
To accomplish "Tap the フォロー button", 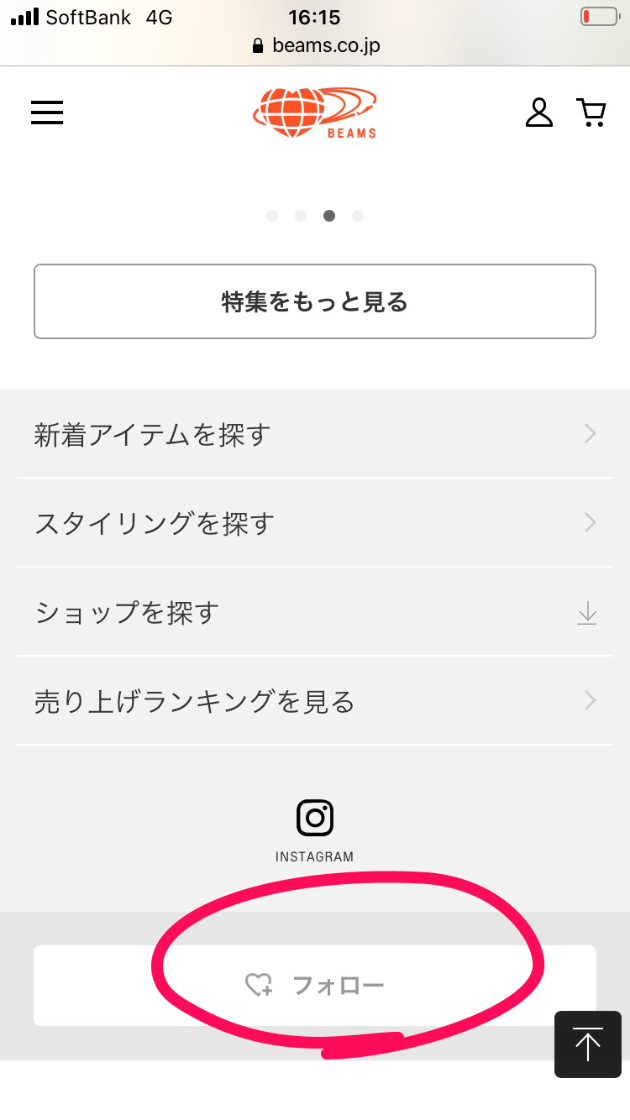I will pyautogui.click(x=315, y=986).
